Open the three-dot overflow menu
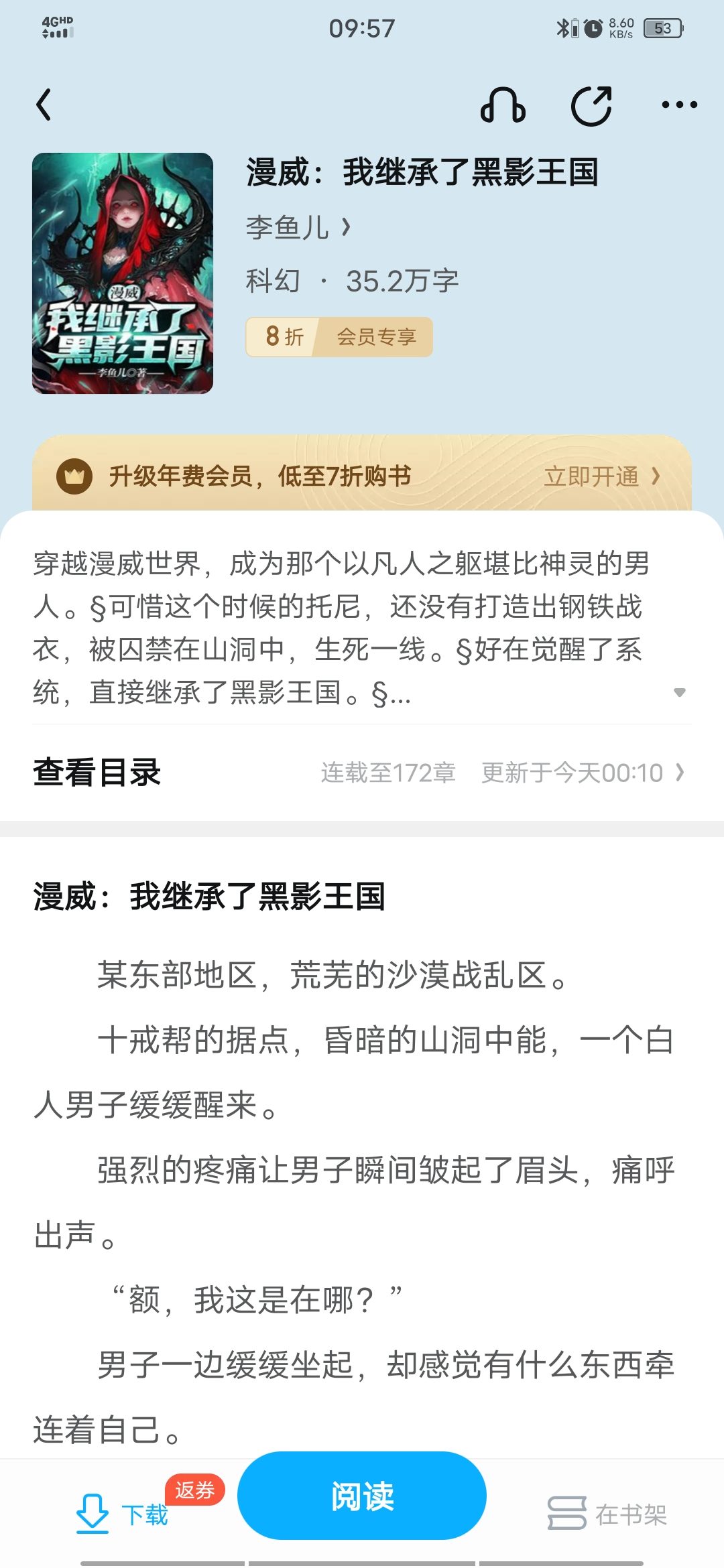The image size is (724, 1568). [x=678, y=105]
